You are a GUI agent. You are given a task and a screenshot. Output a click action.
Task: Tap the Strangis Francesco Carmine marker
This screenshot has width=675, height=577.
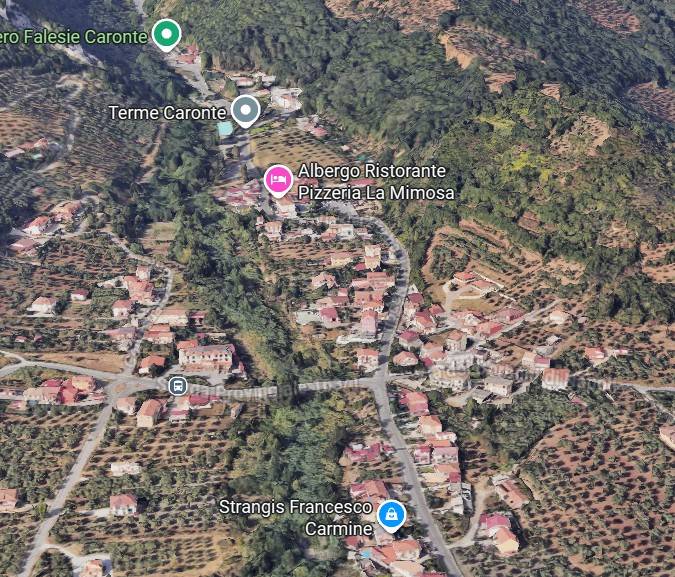[391, 515]
